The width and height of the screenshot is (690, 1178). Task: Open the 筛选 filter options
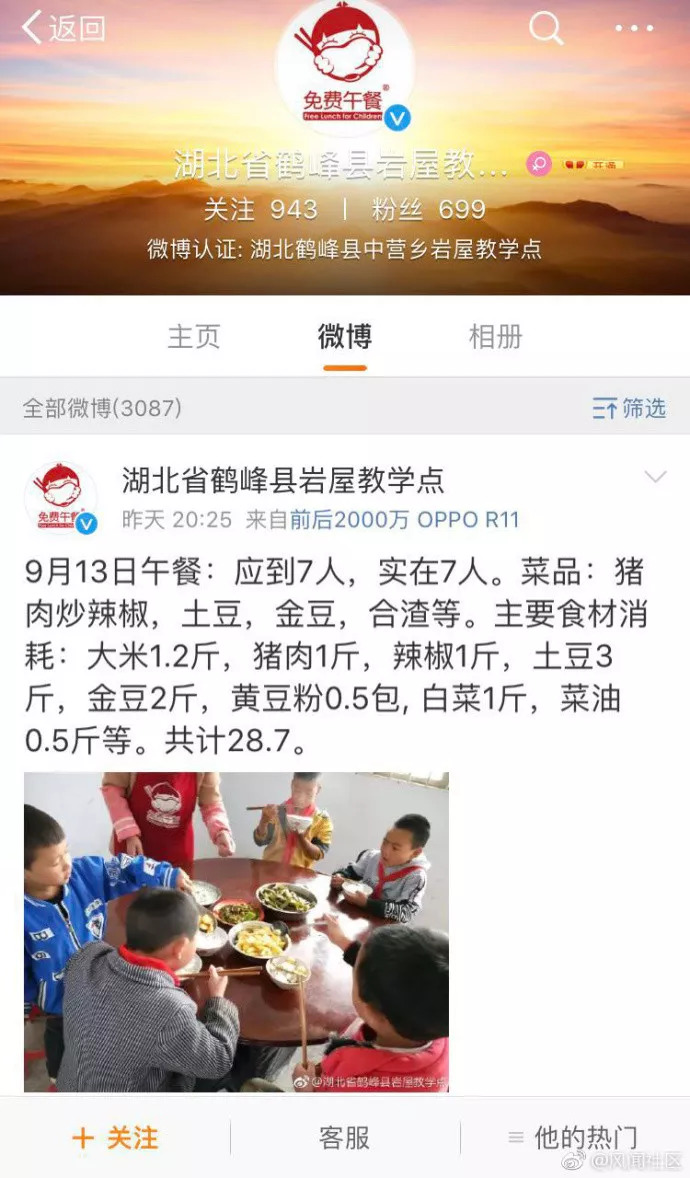click(x=629, y=408)
